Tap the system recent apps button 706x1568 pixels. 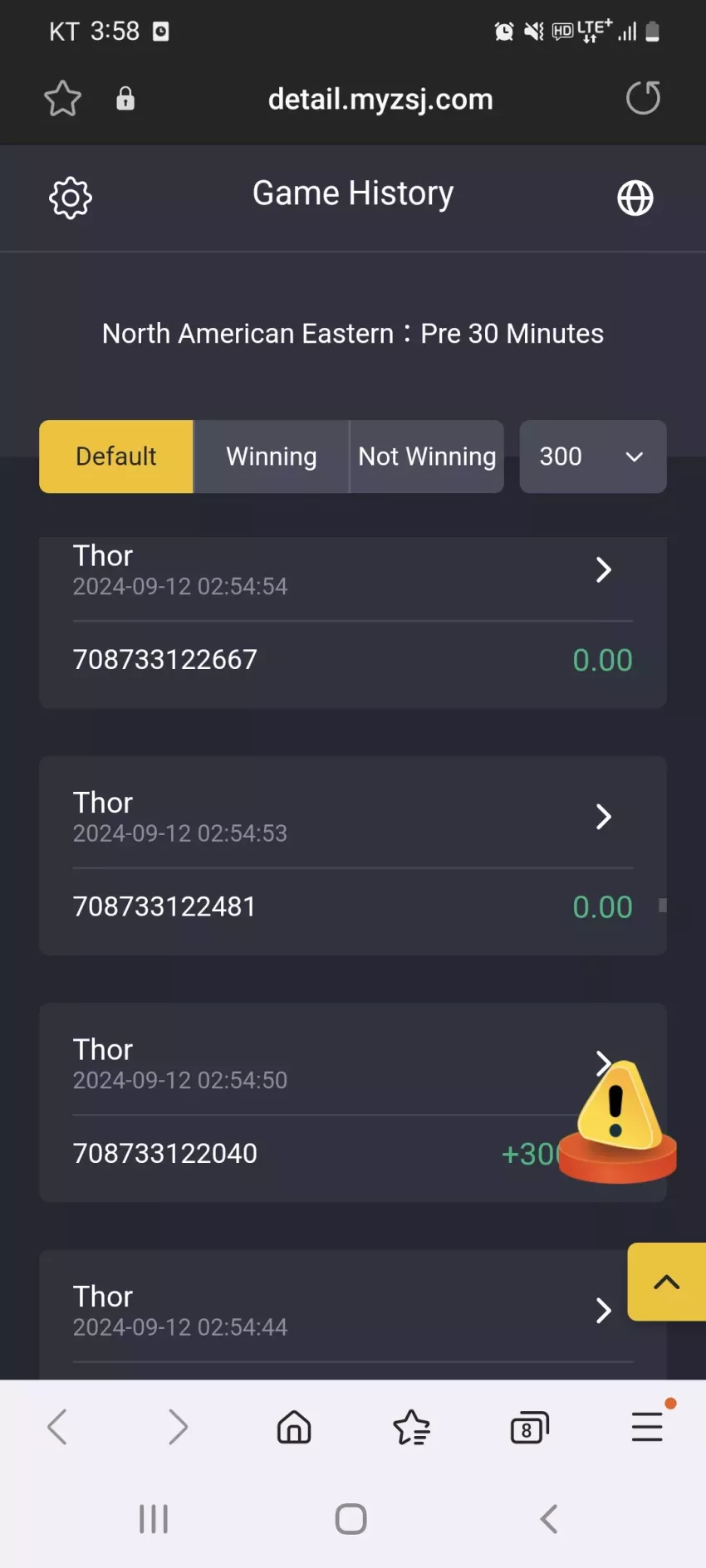point(154,1519)
